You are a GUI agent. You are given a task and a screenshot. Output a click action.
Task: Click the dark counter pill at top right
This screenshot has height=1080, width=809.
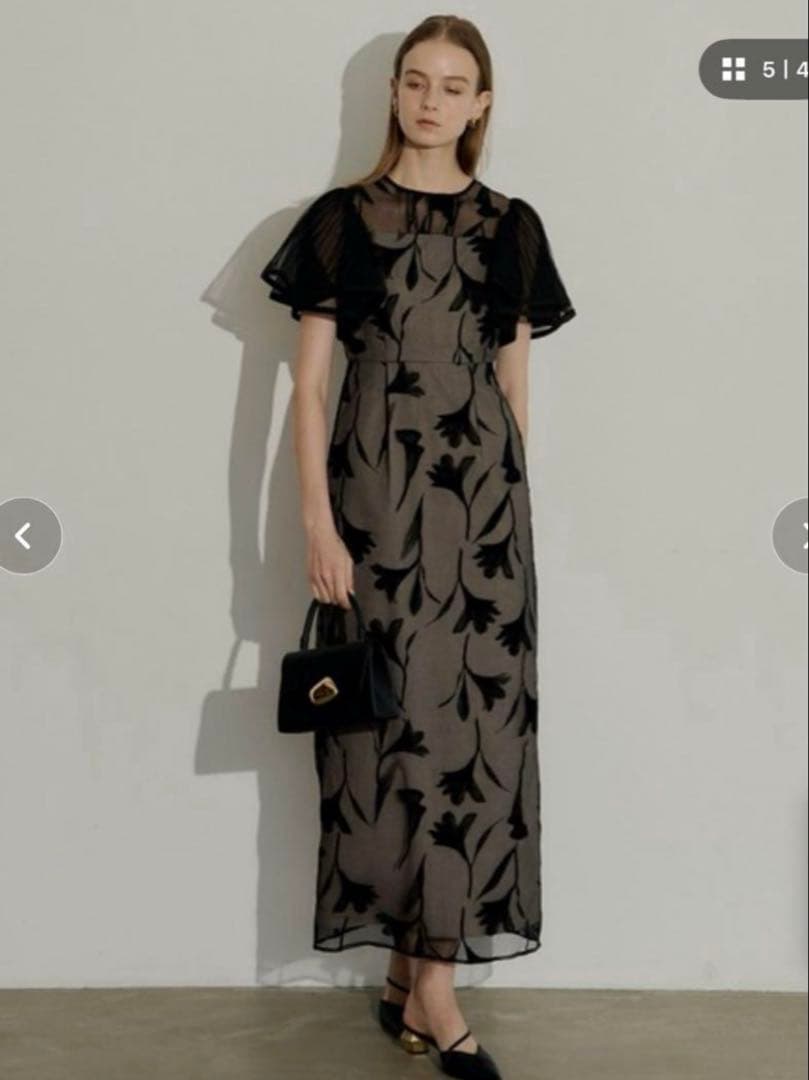pos(760,68)
